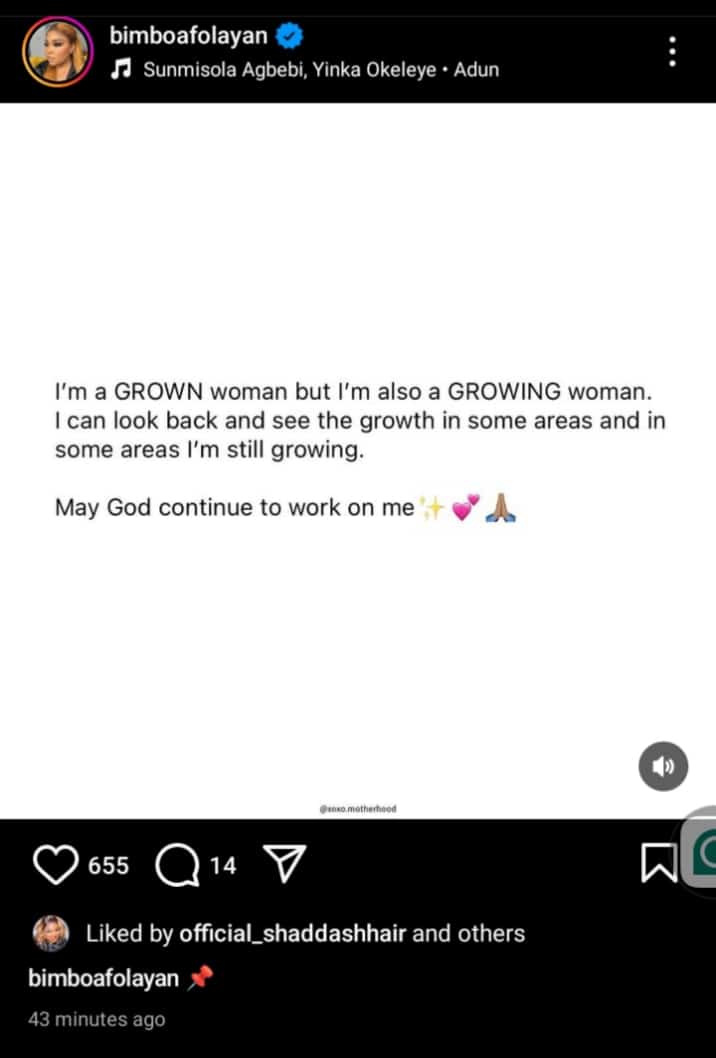Screen dimensions: 716x1058
Task: Open comments on this post
Action: click(x=177, y=865)
